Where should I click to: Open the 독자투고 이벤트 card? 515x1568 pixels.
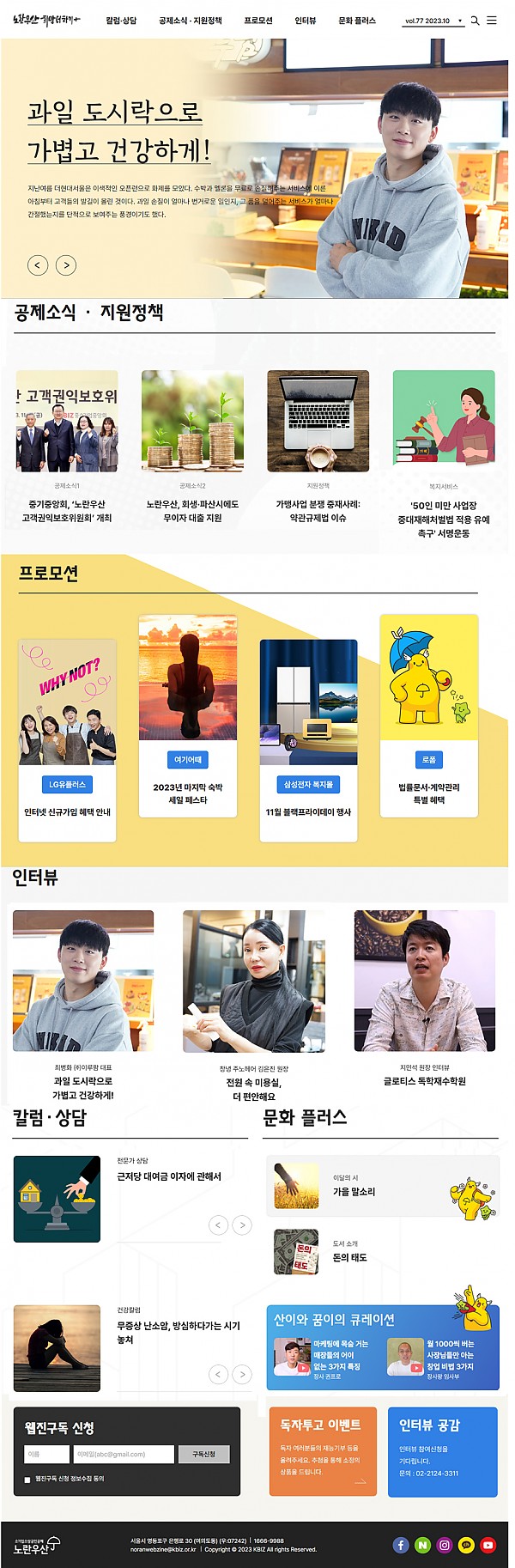click(323, 1450)
